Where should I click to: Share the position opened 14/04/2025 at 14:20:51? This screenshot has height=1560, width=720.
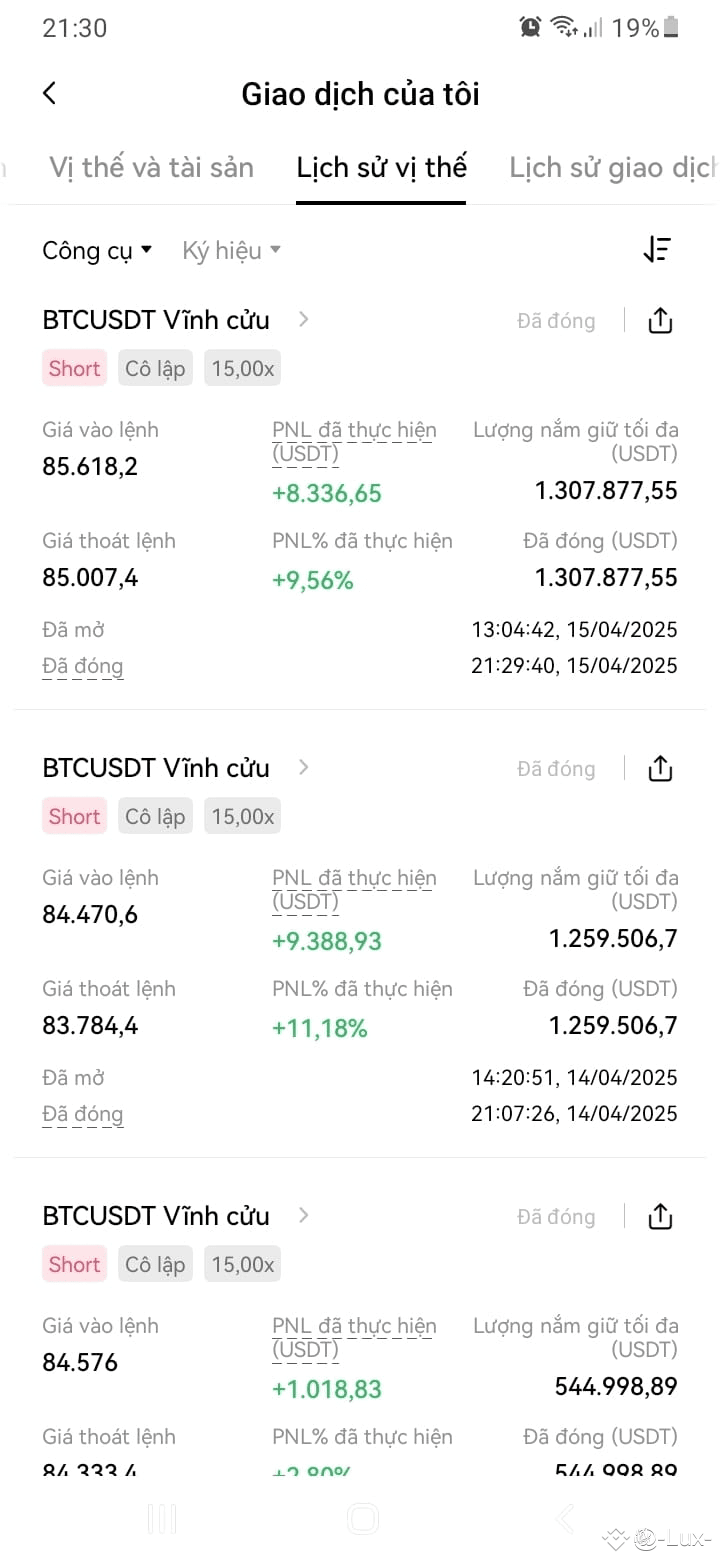pos(661,769)
